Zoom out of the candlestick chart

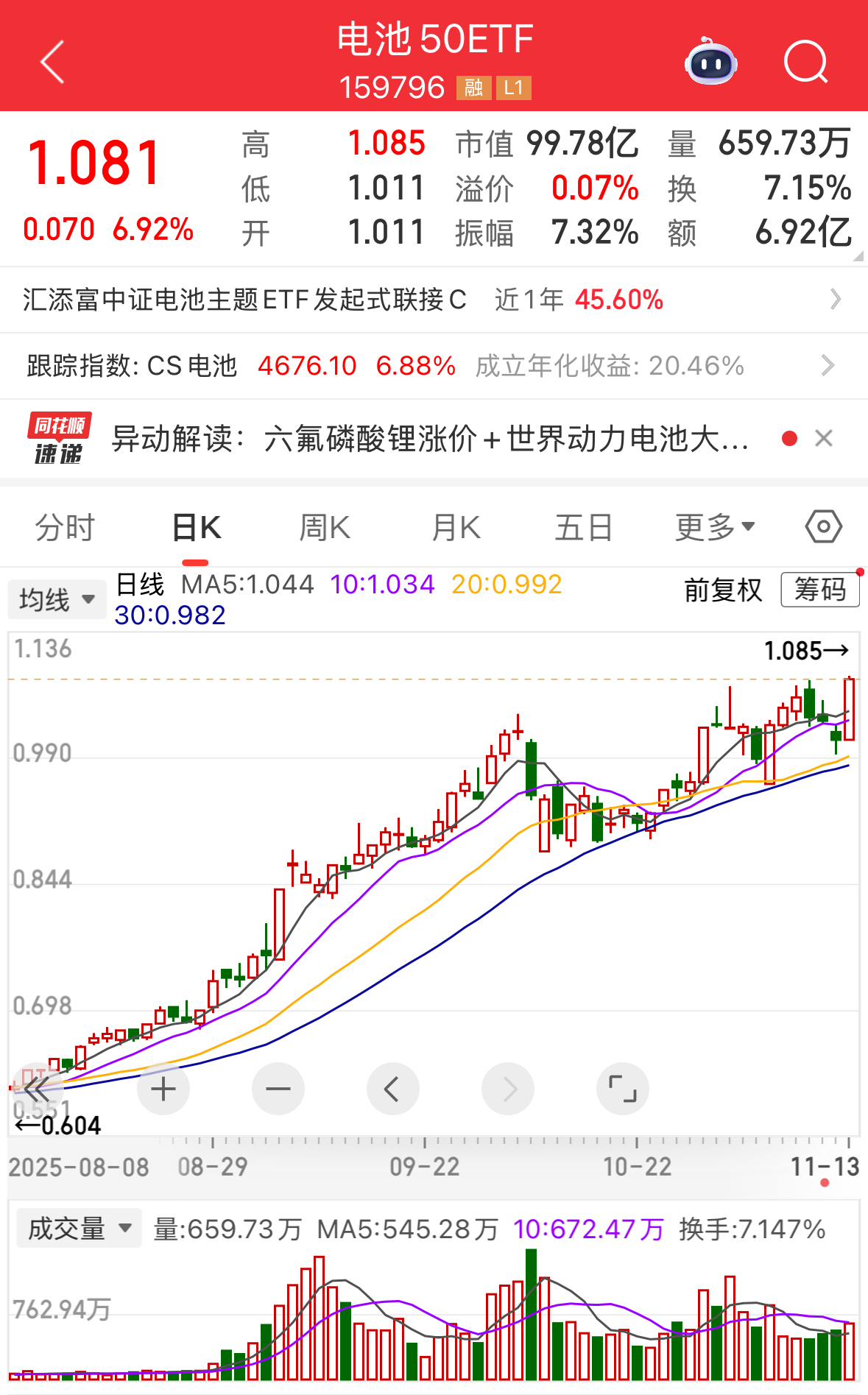click(x=278, y=1089)
